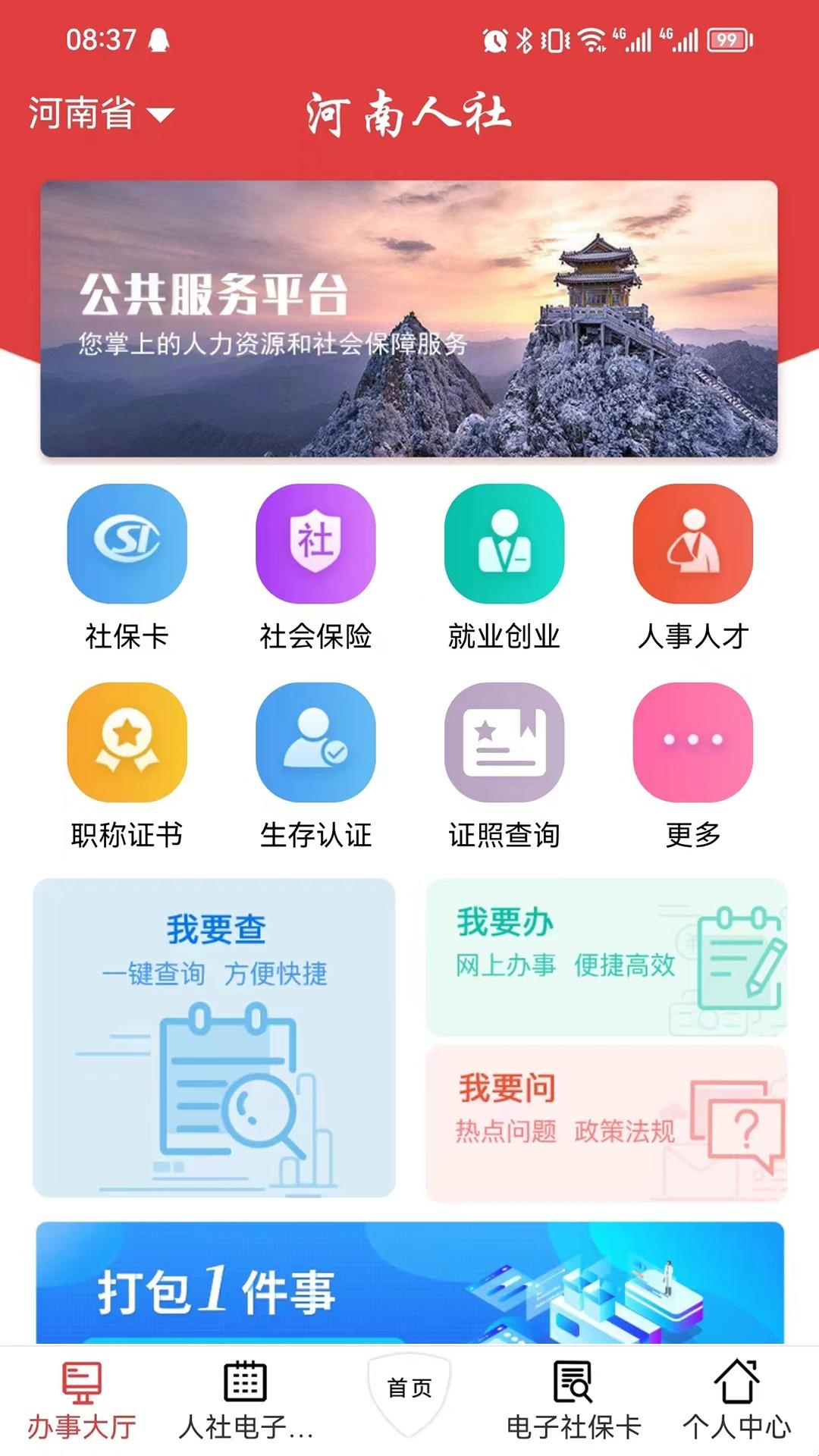Open 社保卡 service
This screenshot has width=819, height=1456.
127,567
